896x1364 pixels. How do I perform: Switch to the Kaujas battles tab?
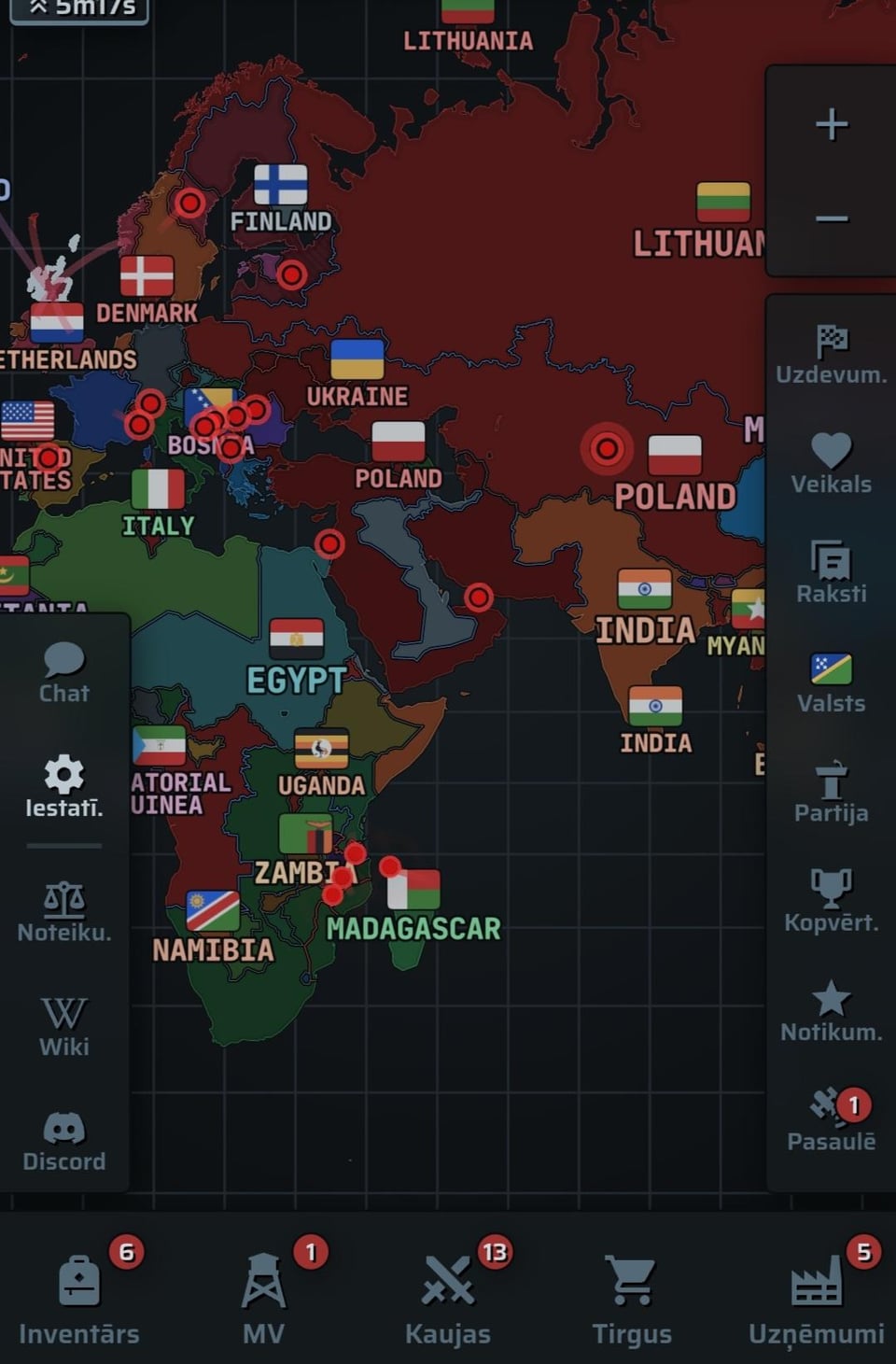(448, 1298)
